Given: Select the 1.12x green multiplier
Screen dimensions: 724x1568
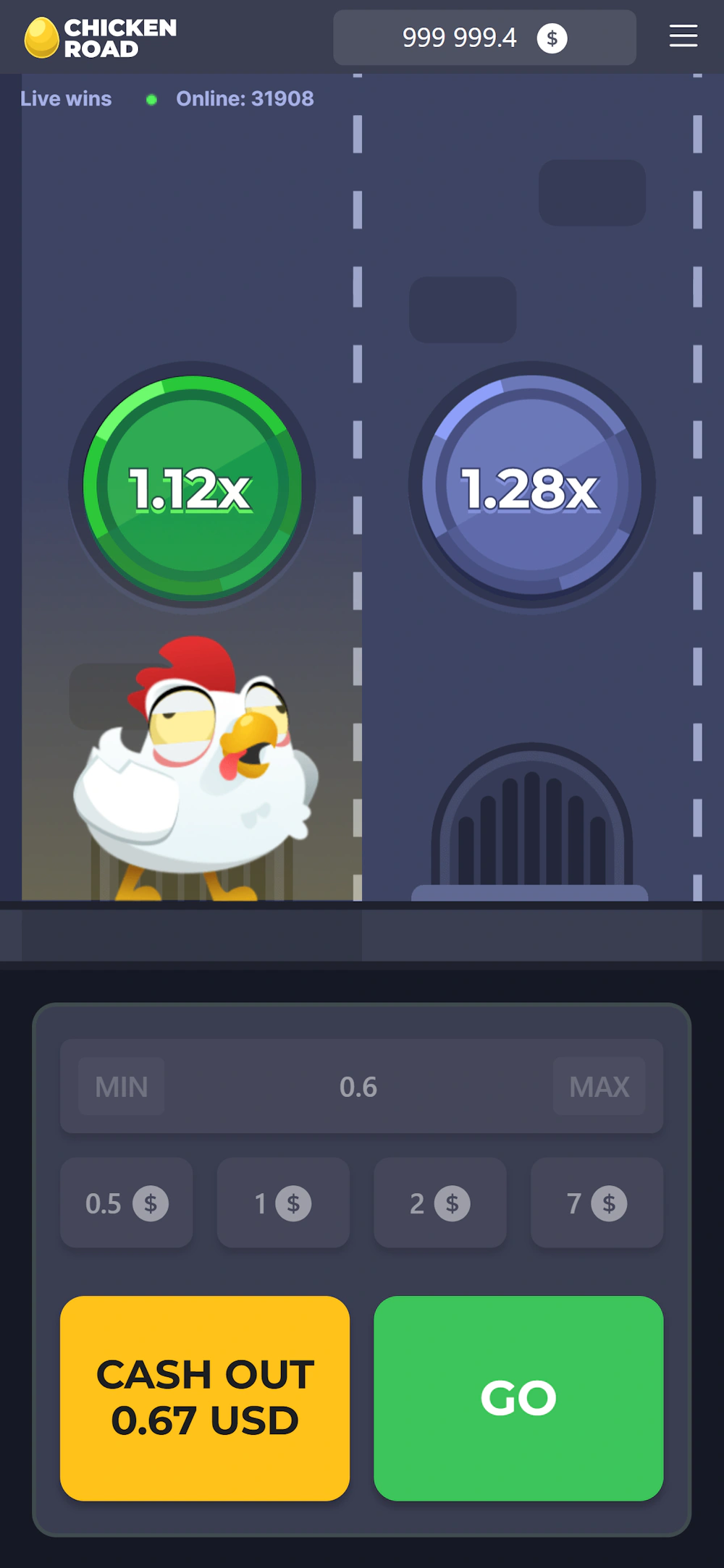Looking at the screenshot, I should pyautogui.click(x=190, y=488).
